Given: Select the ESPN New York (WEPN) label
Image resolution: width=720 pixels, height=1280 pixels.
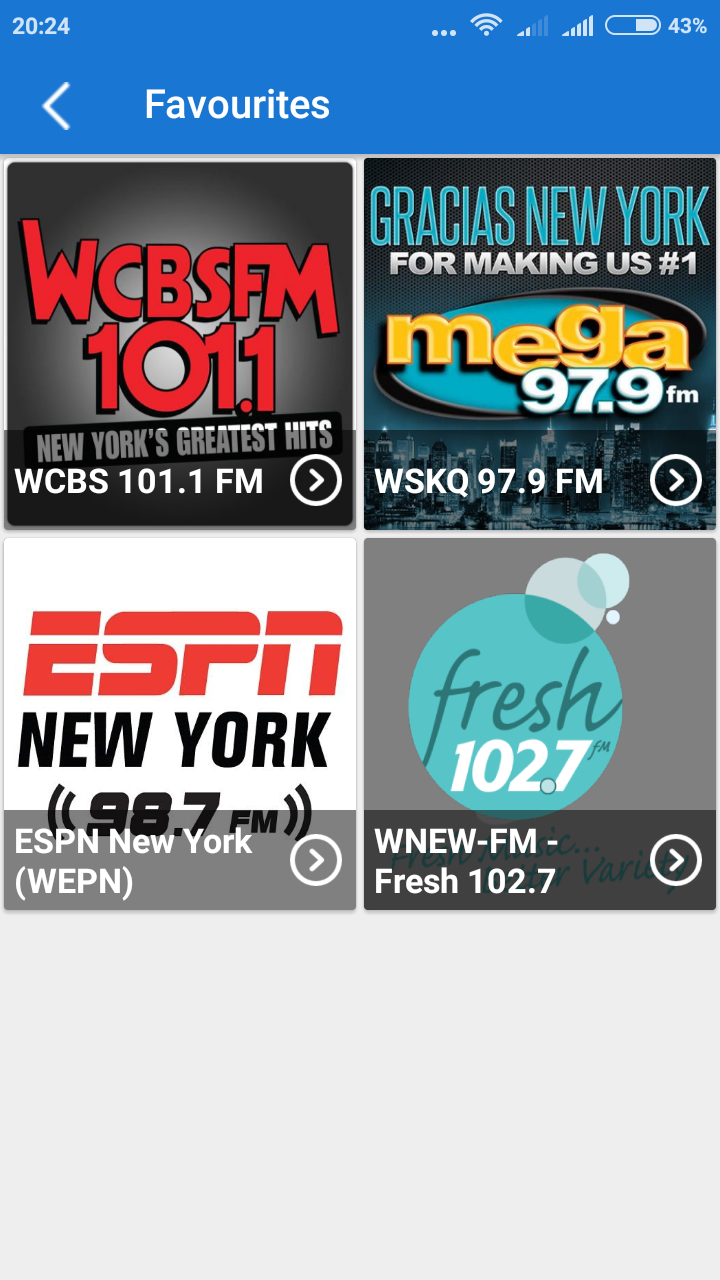Looking at the screenshot, I should click(131, 860).
